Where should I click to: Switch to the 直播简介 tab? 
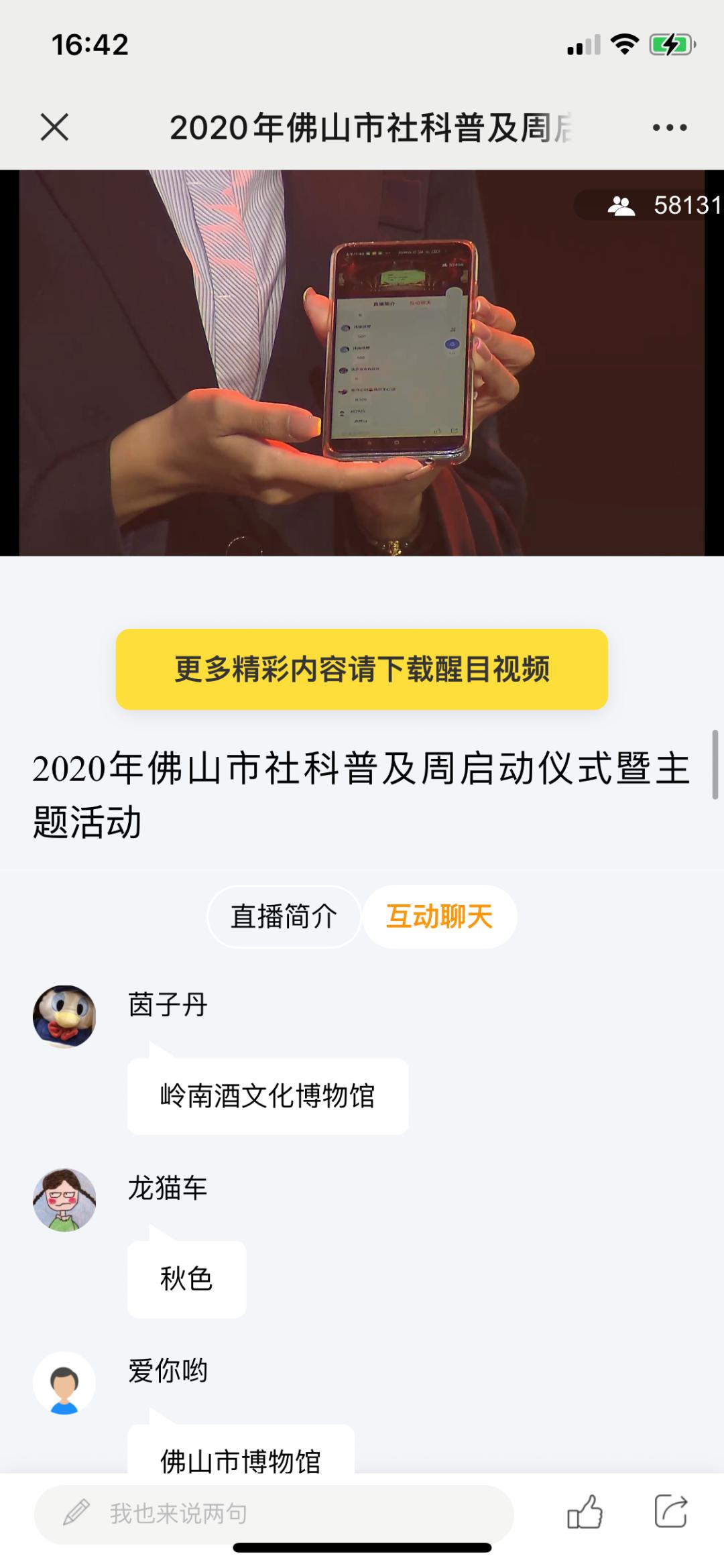point(284,916)
